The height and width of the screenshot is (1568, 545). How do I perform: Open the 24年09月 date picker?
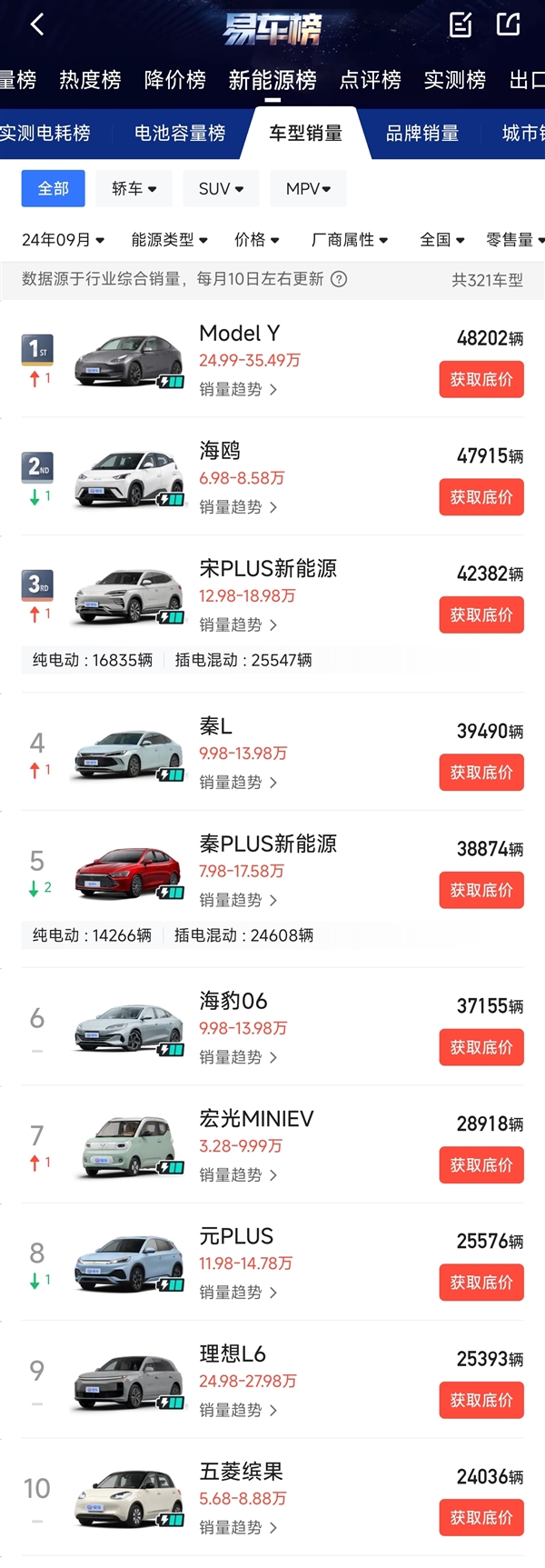click(63, 240)
